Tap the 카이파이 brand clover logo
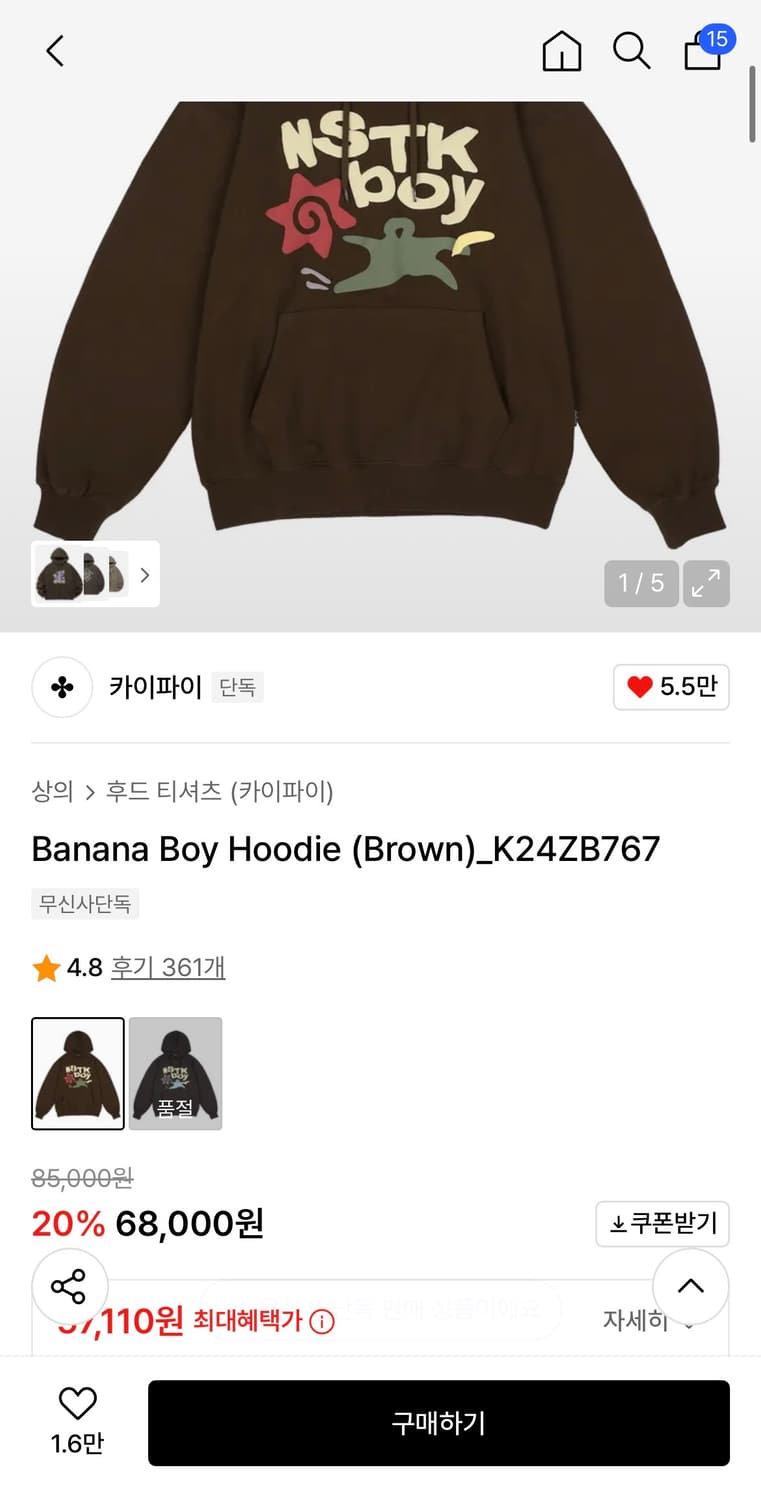 click(62, 687)
